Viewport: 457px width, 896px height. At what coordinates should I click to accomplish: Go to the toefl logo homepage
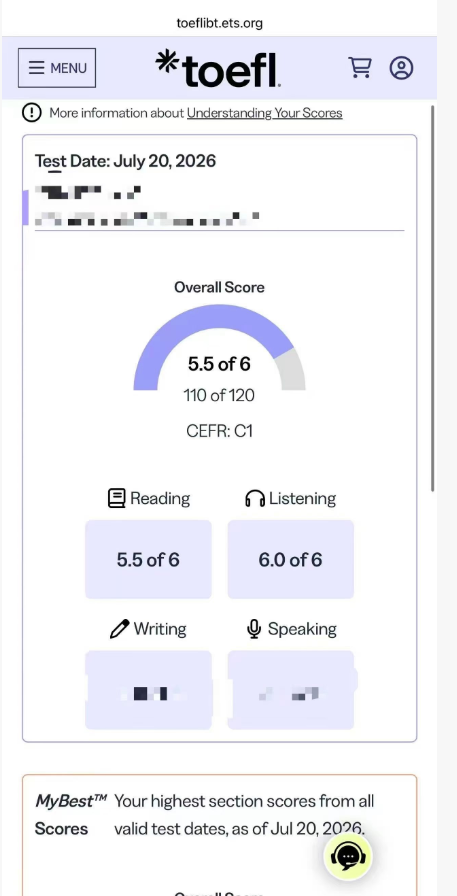pyautogui.click(x=218, y=68)
